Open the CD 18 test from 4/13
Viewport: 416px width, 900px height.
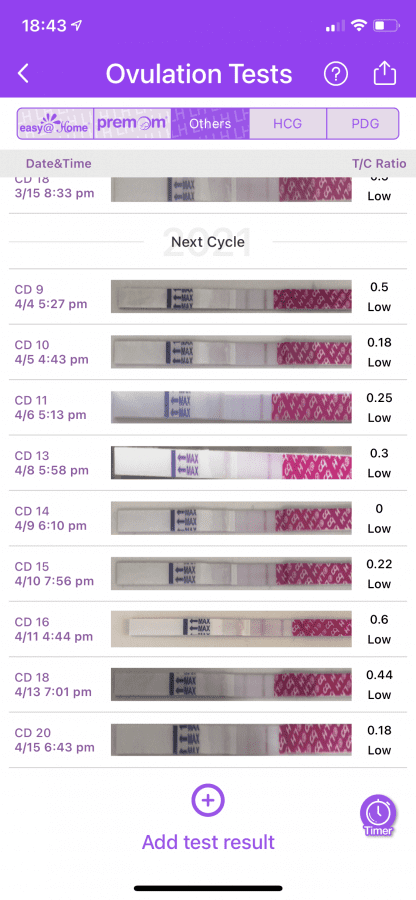pos(208,685)
